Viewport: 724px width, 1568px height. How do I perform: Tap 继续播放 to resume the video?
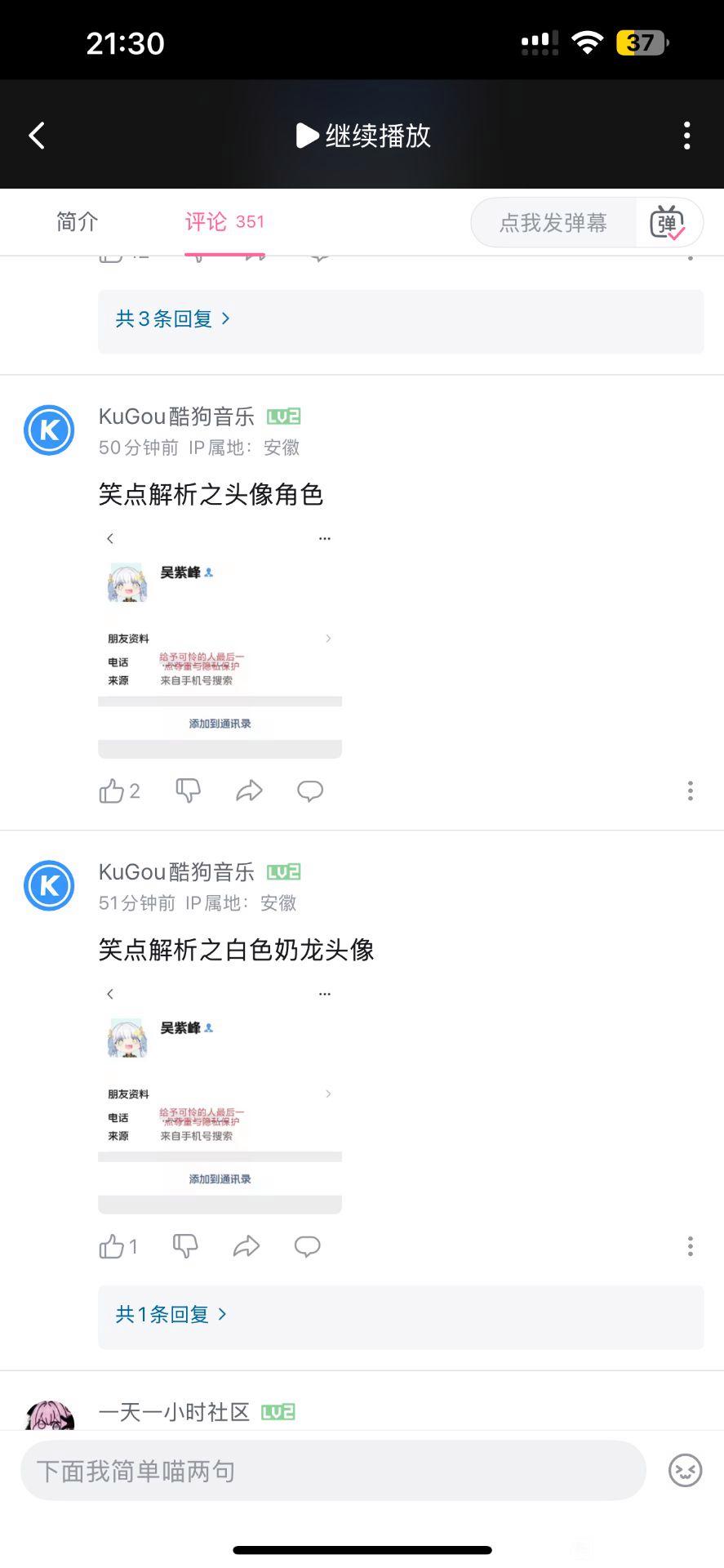click(x=363, y=136)
